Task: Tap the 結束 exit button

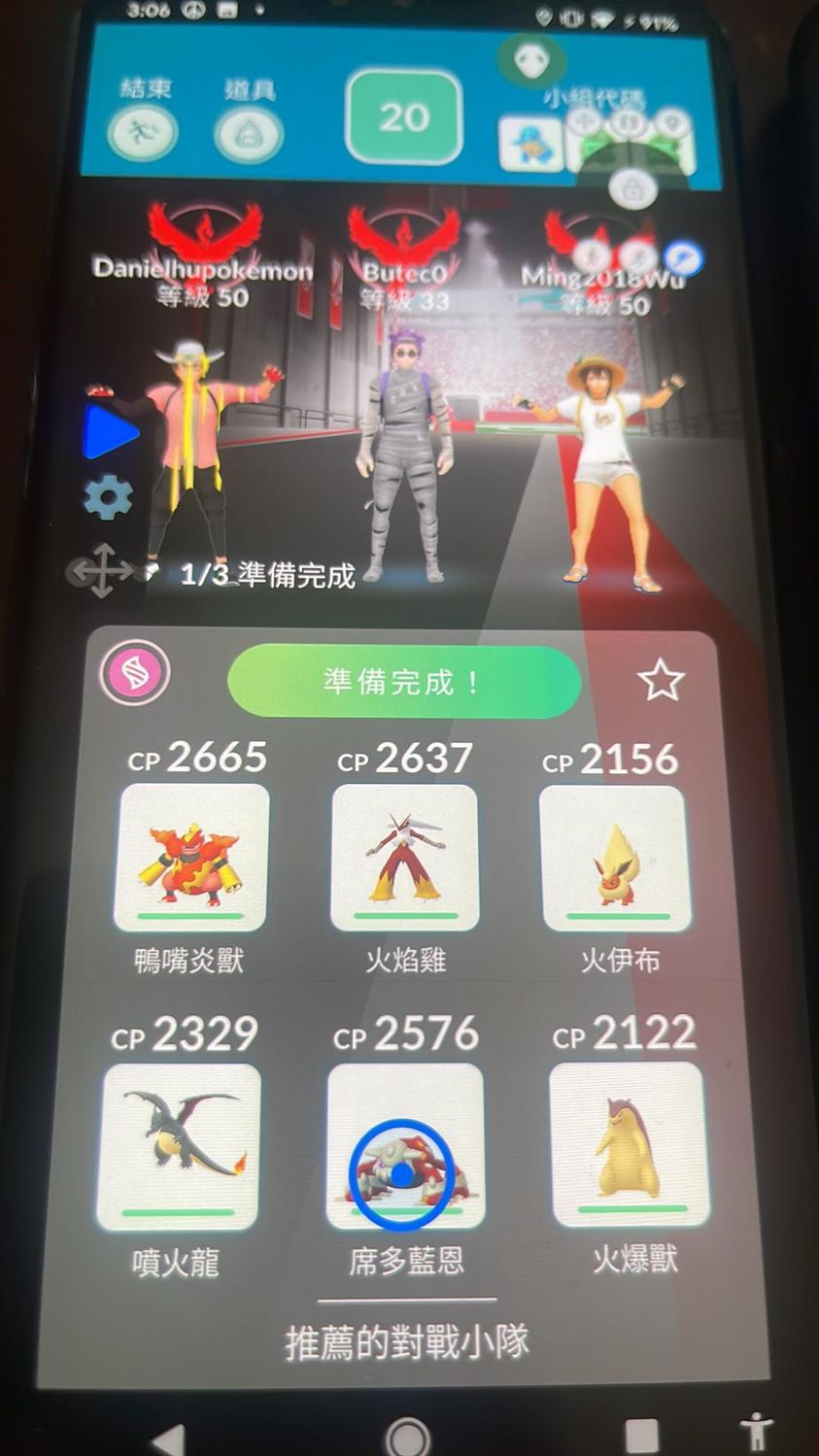Action: tap(143, 132)
